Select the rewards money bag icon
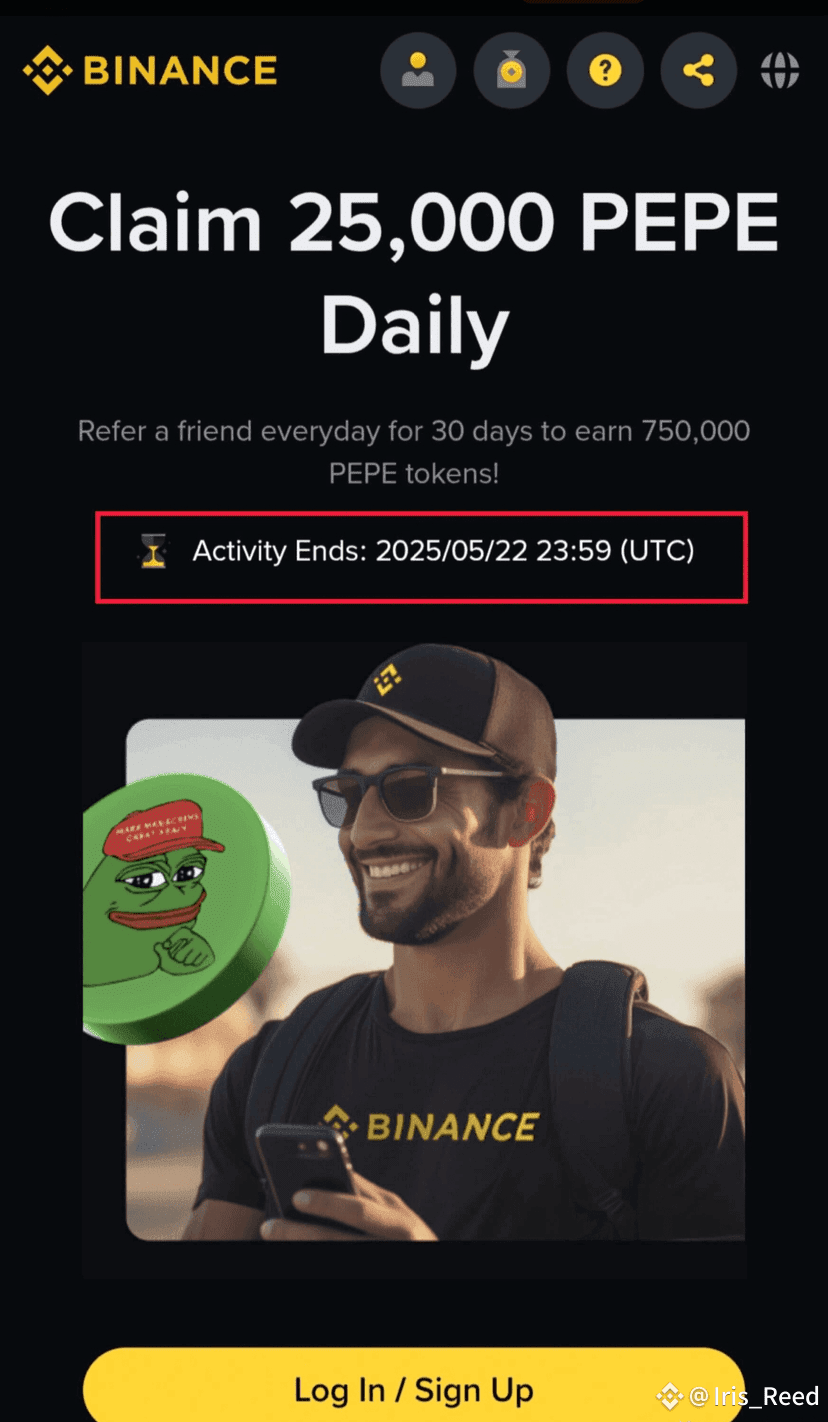 tap(511, 69)
